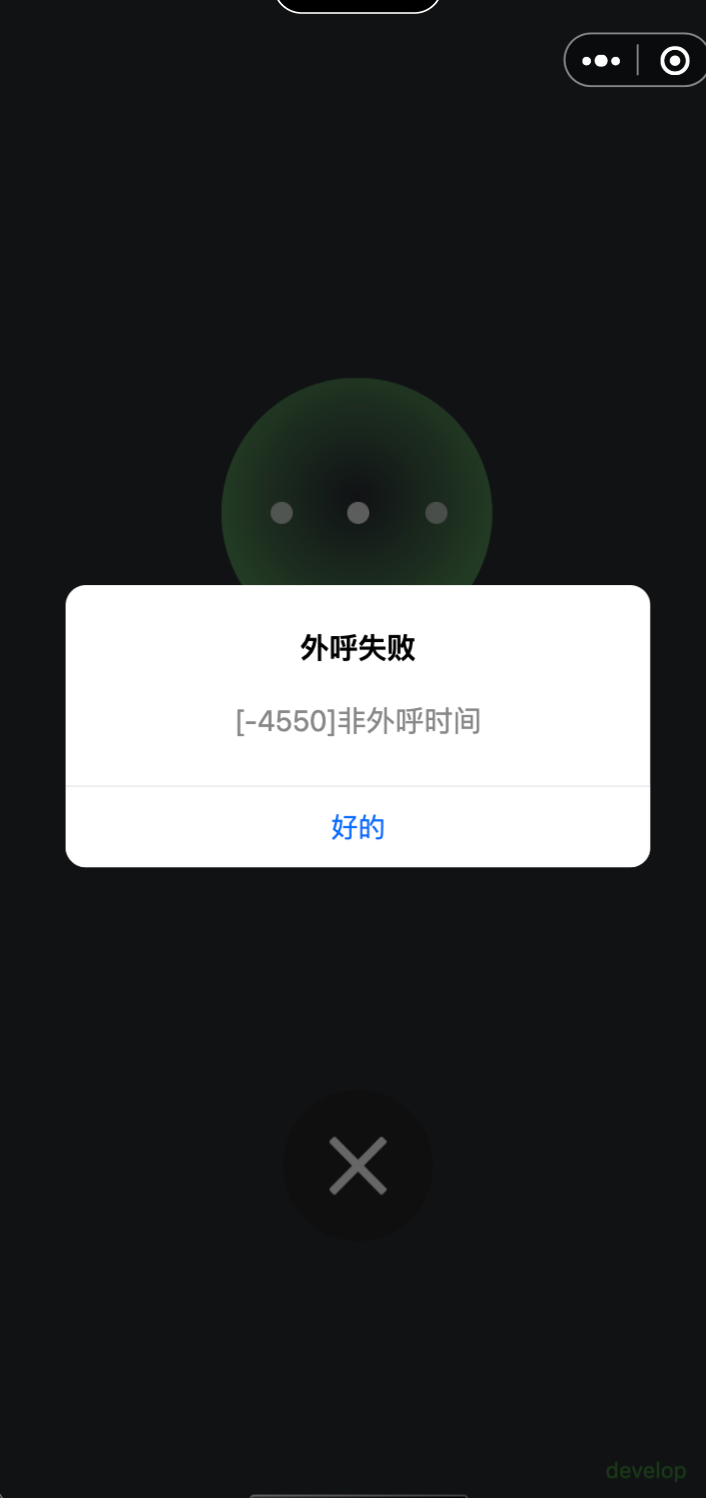This screenshot has height=1498, width=706.
Task: Close the mini program via circle icon
Action: pyautogui.click(x=675, y=61)
